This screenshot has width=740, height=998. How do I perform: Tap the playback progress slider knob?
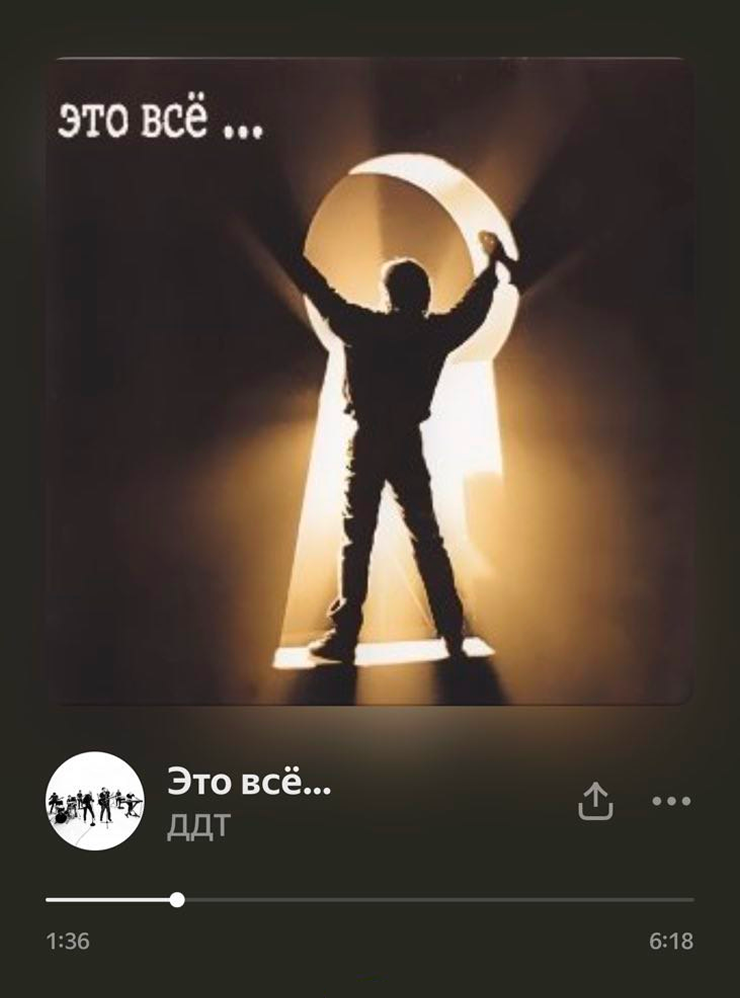[x=177, y=900]
